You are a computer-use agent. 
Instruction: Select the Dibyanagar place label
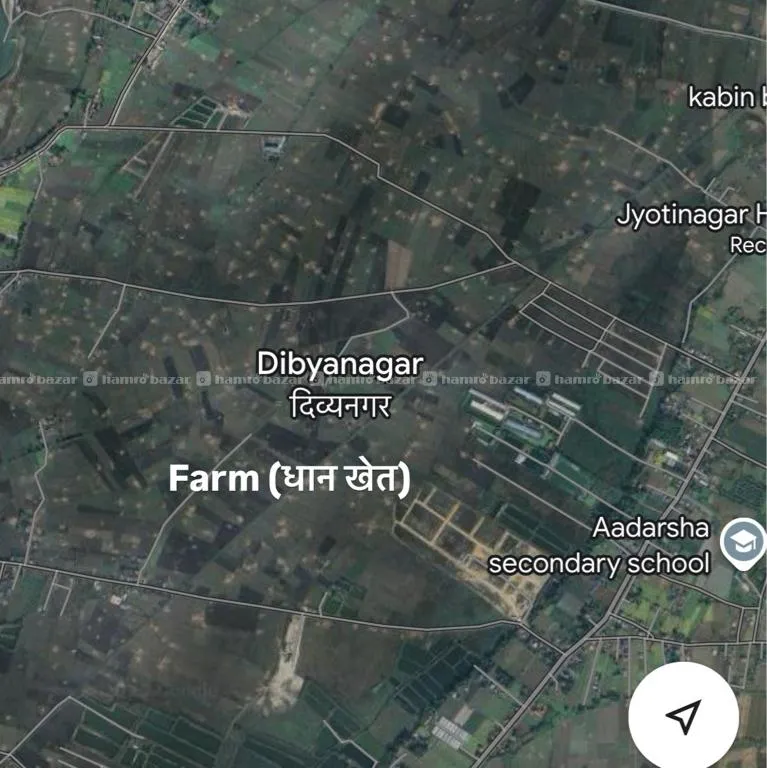coord(342,363)
